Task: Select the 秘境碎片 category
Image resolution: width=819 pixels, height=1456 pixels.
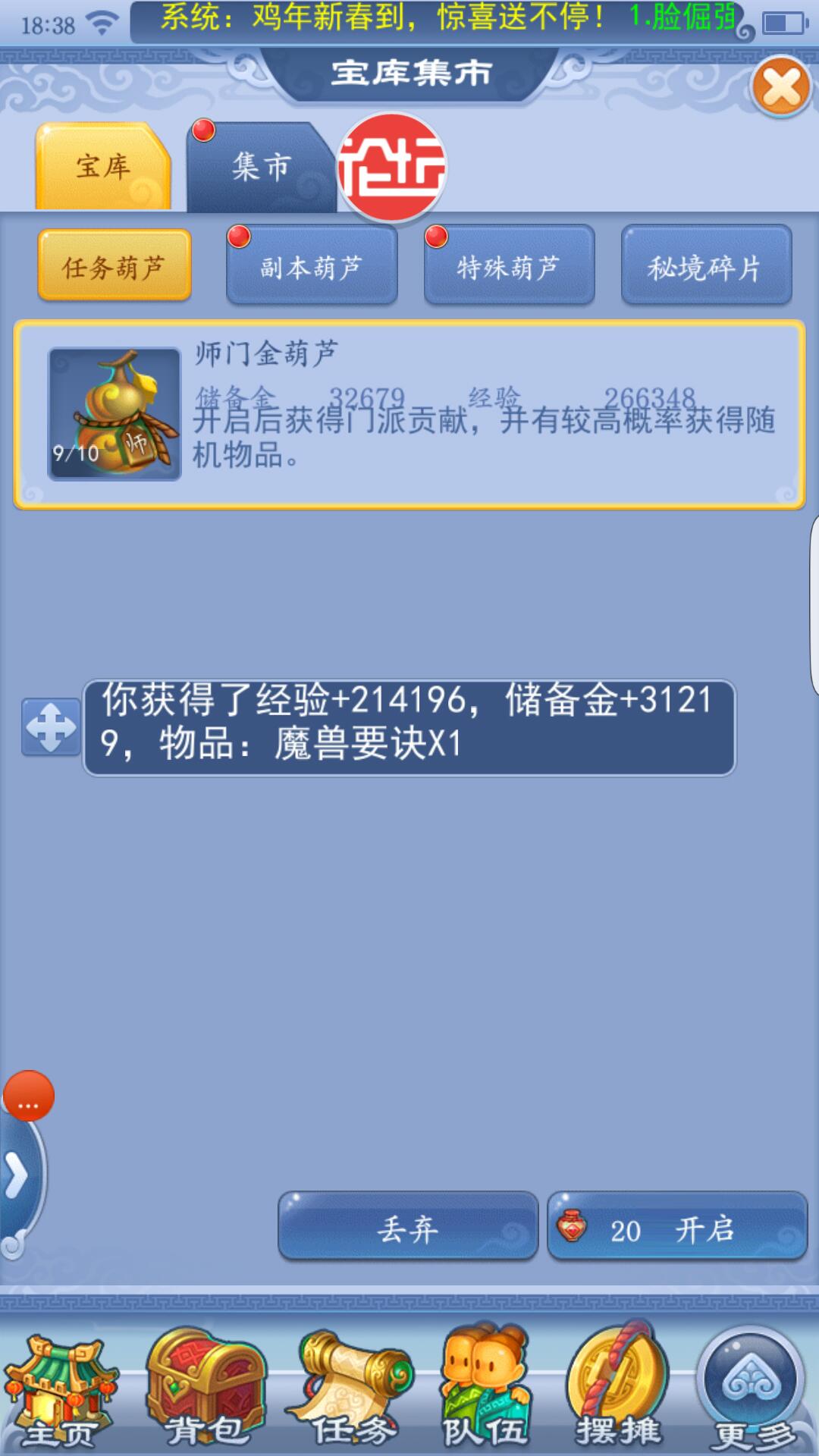Action: pos(706,267)
